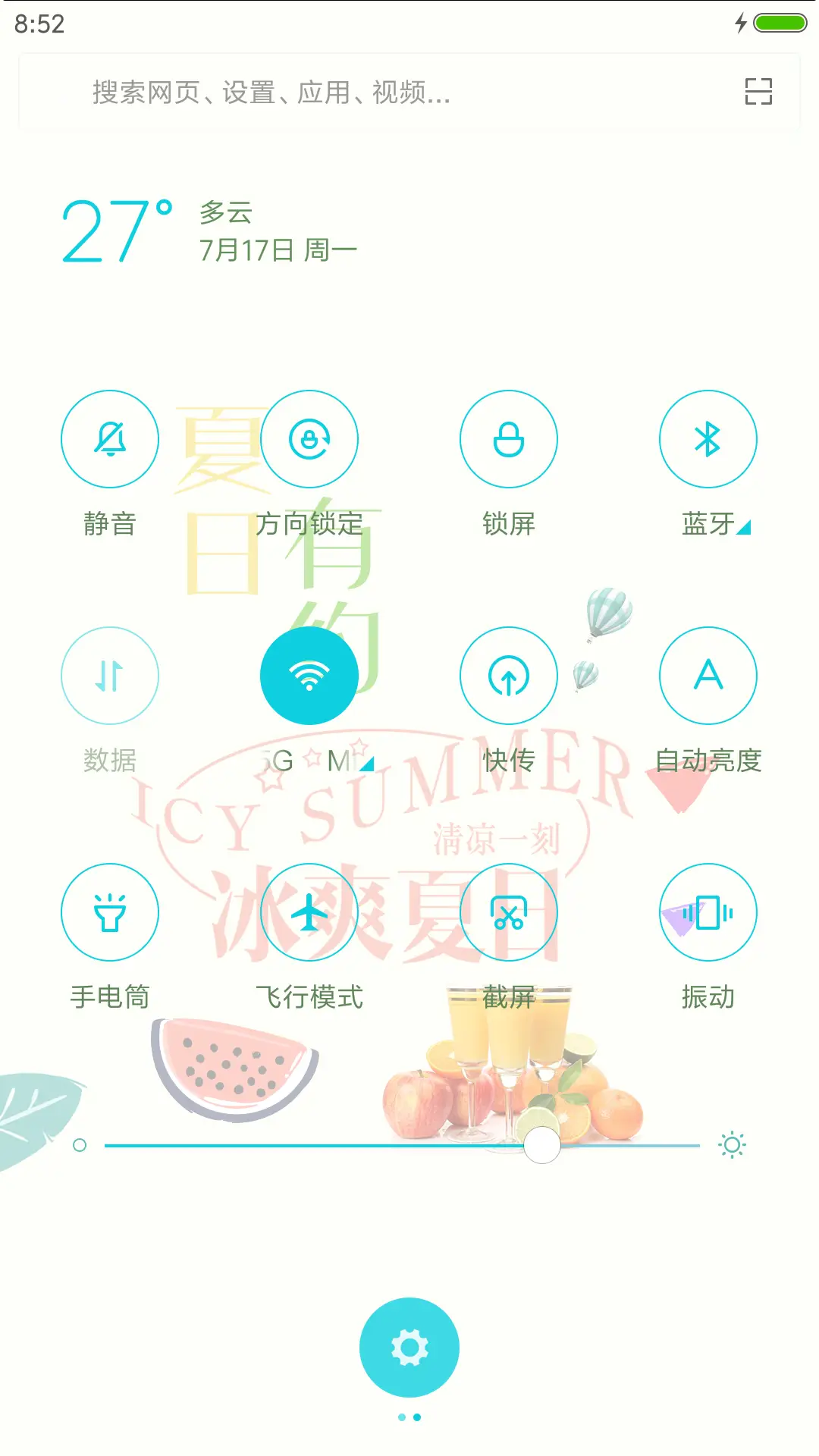Toggle the 静音 silent mode icon

[110, 438]
